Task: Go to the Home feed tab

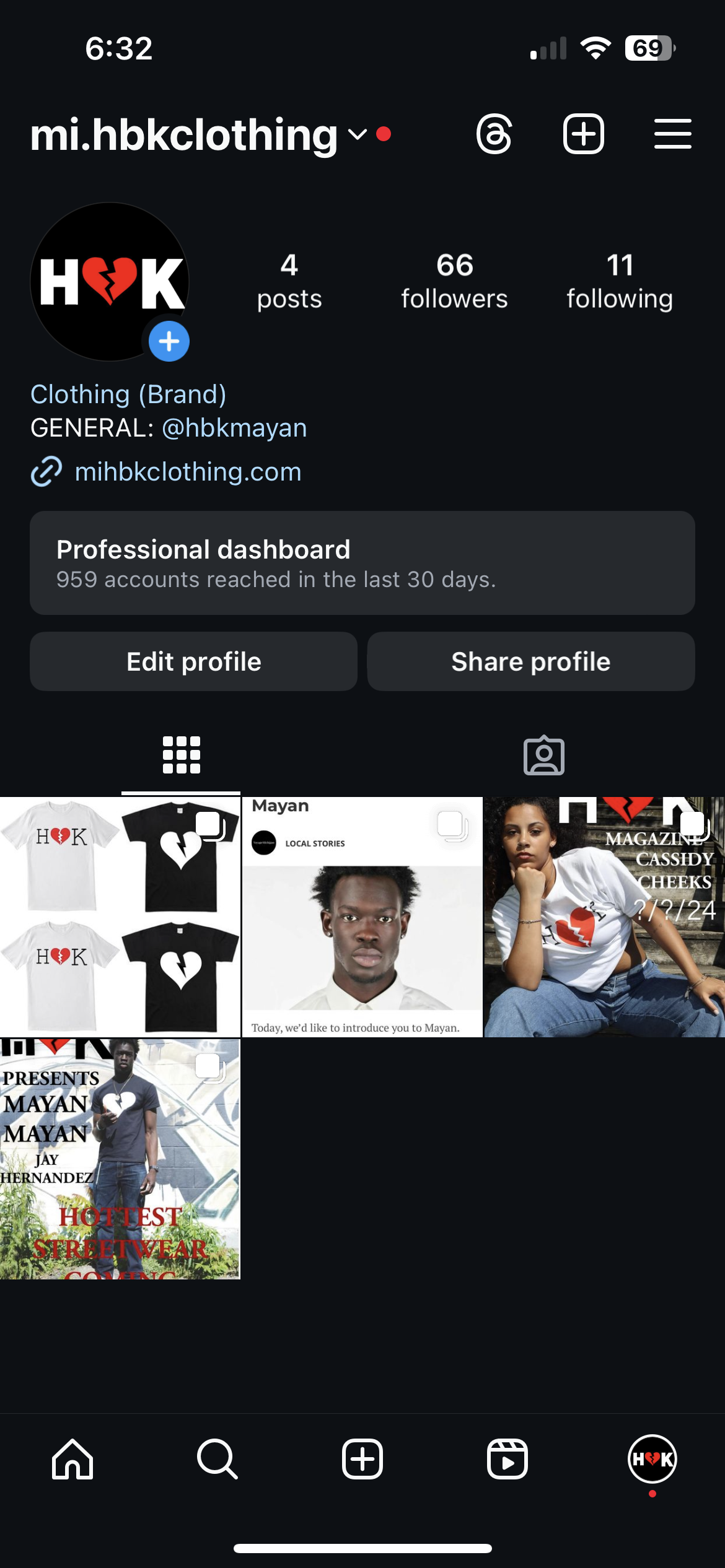Action: pyautogui.click(x=72, y=1459)
